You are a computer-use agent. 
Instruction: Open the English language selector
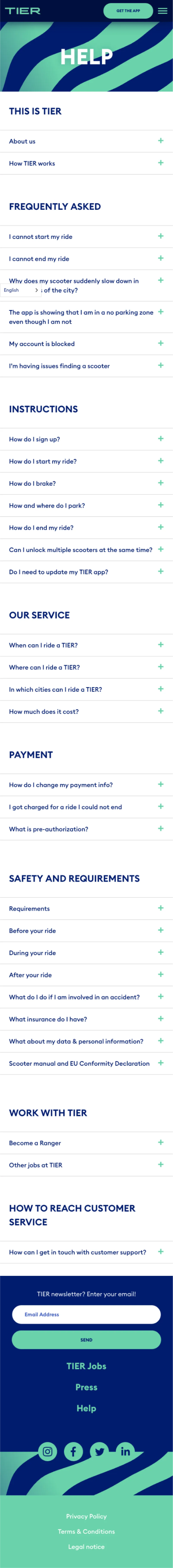pyautogui.click(x=20, y=290)
